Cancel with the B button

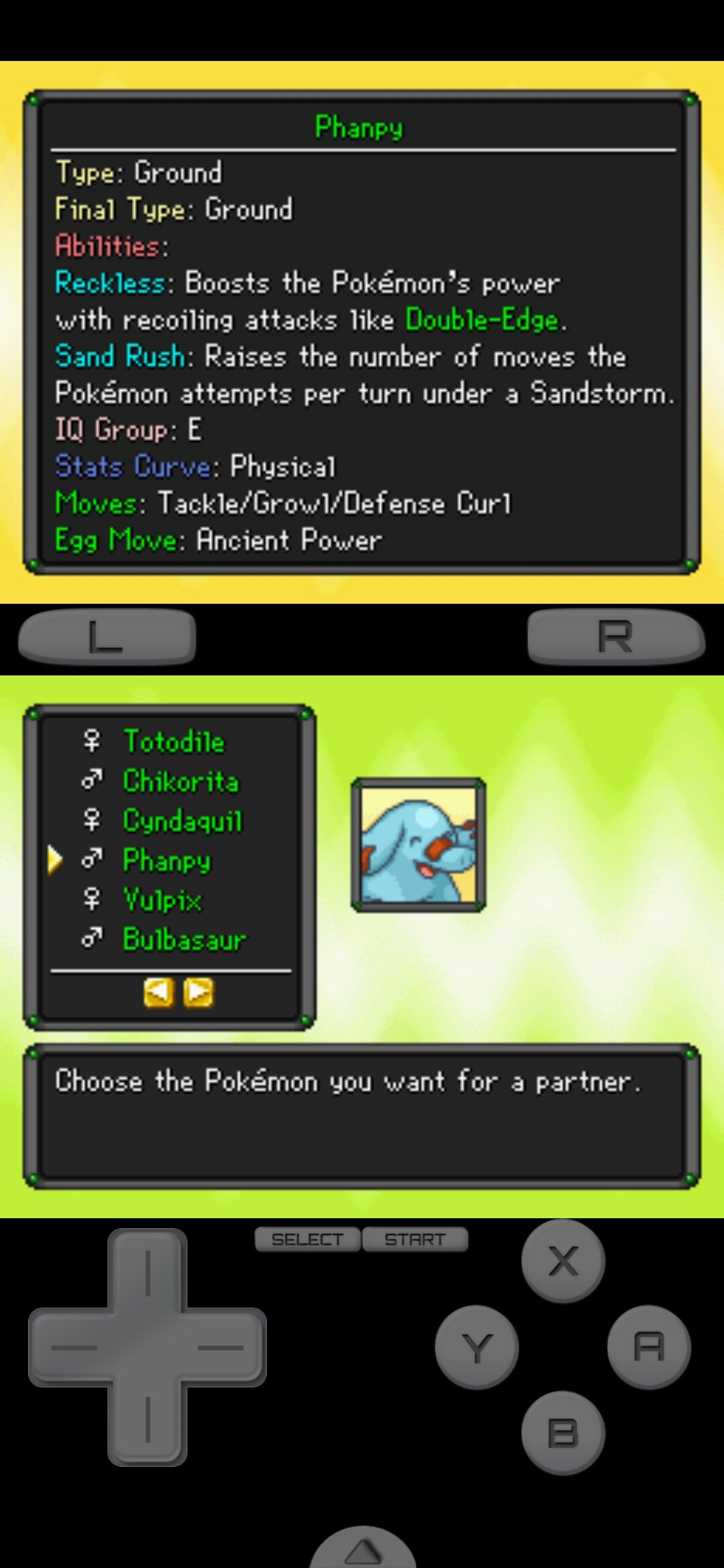pyautogui.click(x=563, y=1433)
